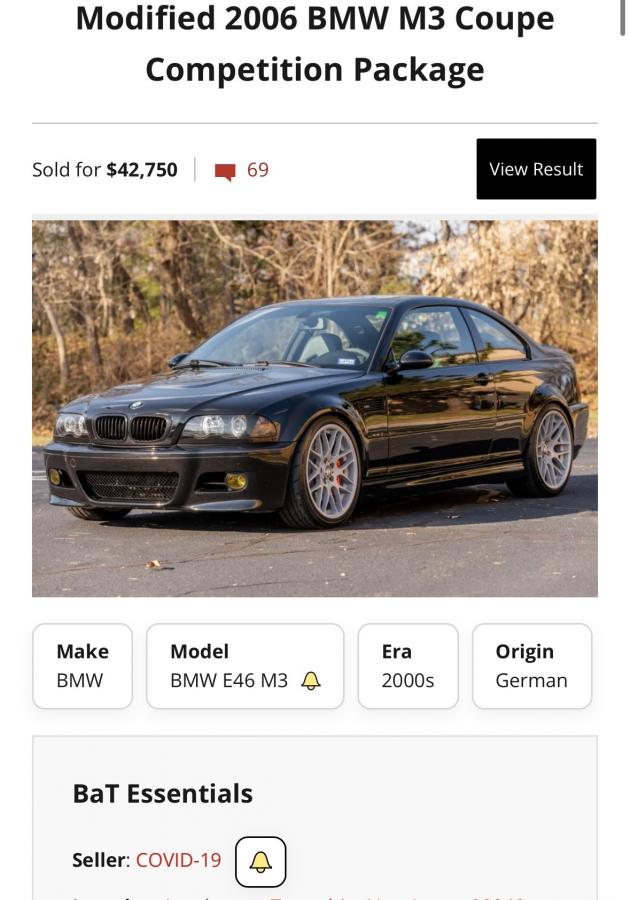The width and height of the screenshot is (630, 900).
Task: Follow seller COVID-19 with the bell button
Action: pos(260,861)
